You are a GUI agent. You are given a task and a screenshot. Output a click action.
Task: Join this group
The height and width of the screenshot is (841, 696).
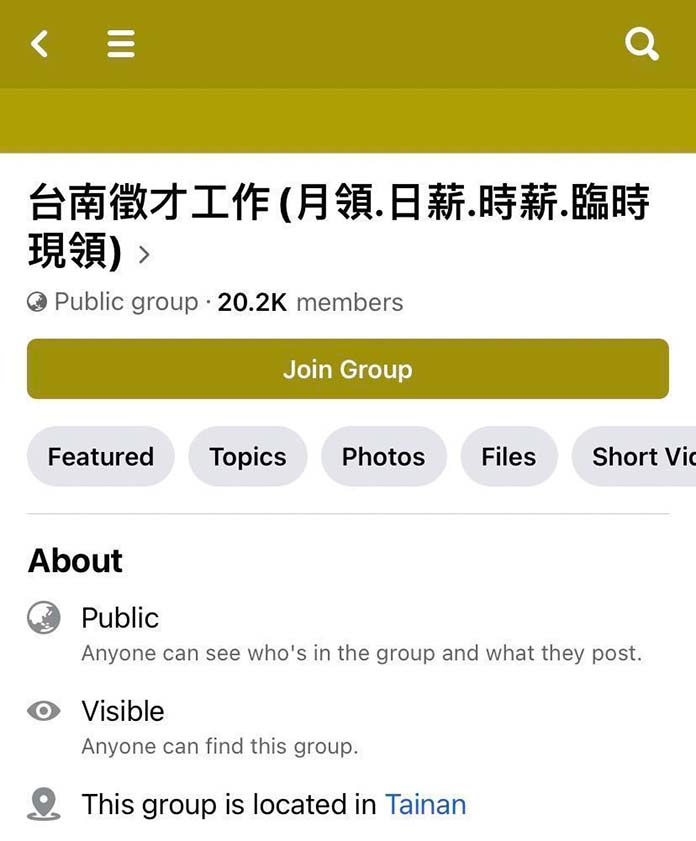(347, 369)
